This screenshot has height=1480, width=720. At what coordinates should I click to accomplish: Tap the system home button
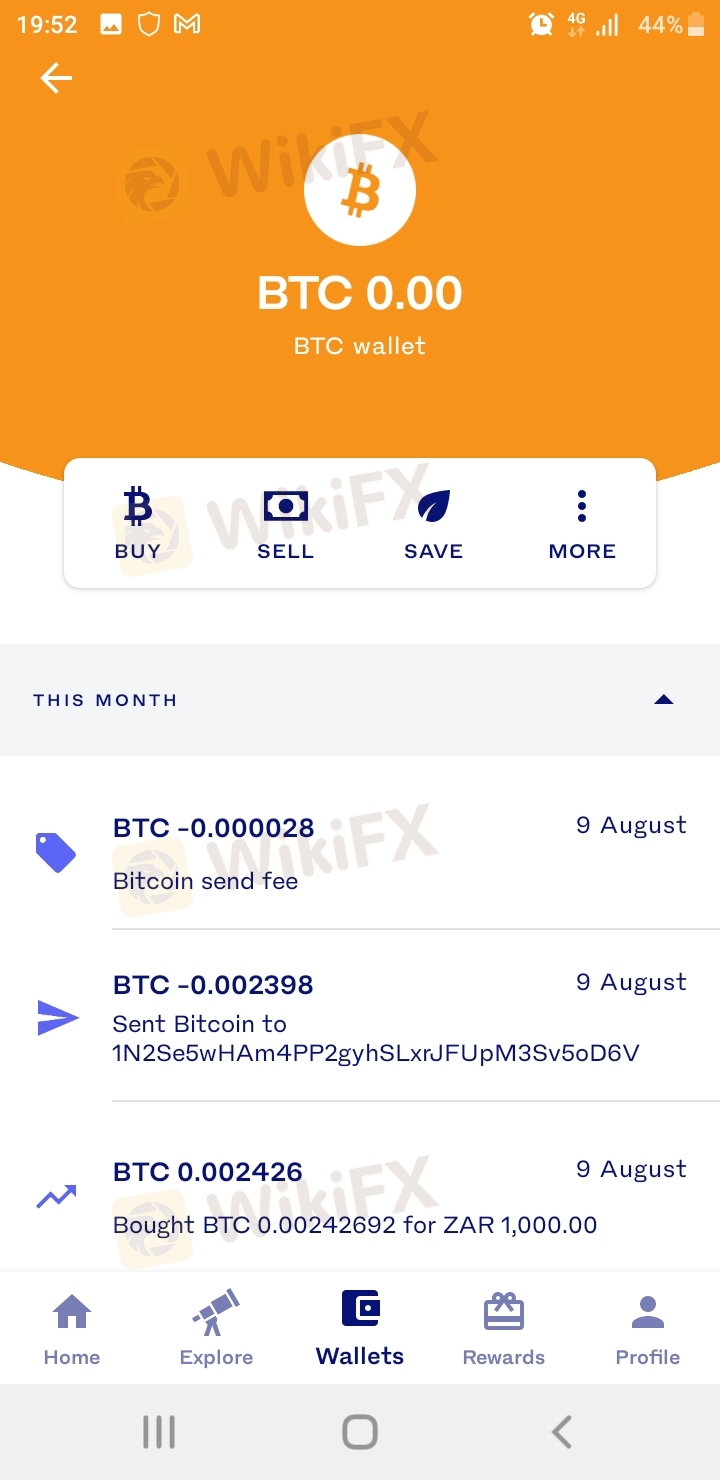coord(360,1432)
